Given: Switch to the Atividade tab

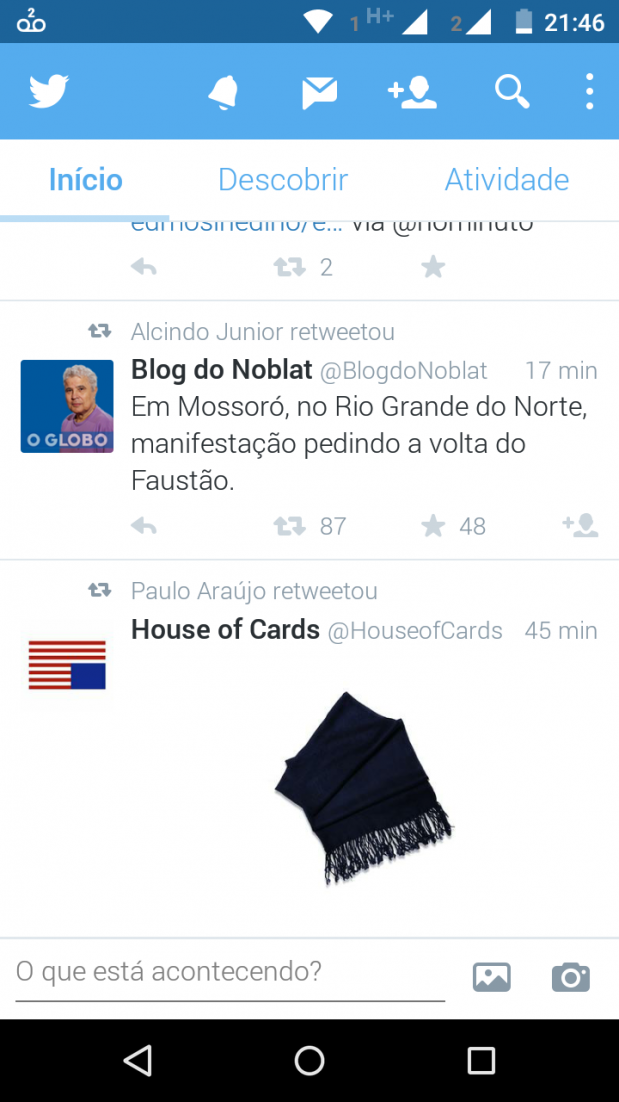Looking at the screenshot, I should (x=507, y=180).
